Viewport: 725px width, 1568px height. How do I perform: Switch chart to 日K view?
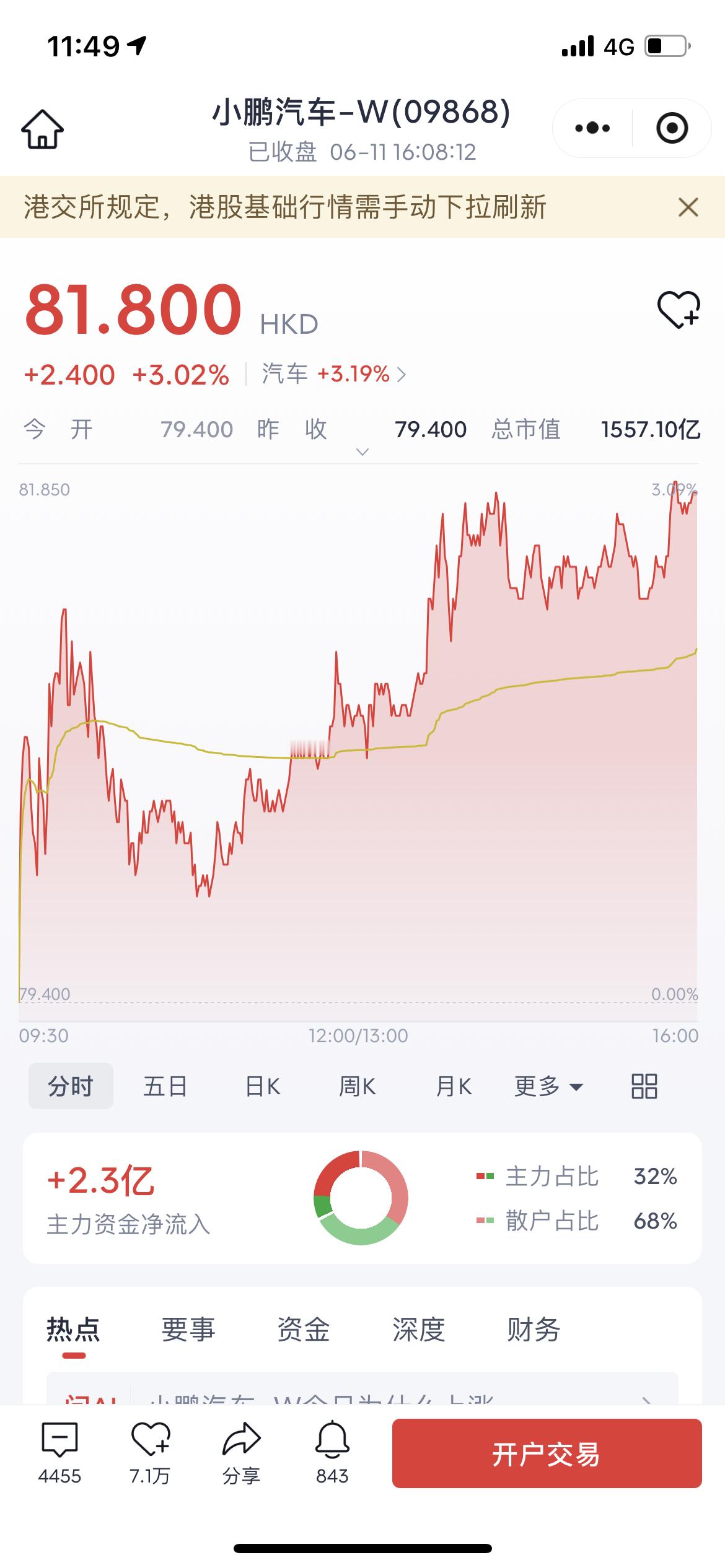(x=263, y=1086)
